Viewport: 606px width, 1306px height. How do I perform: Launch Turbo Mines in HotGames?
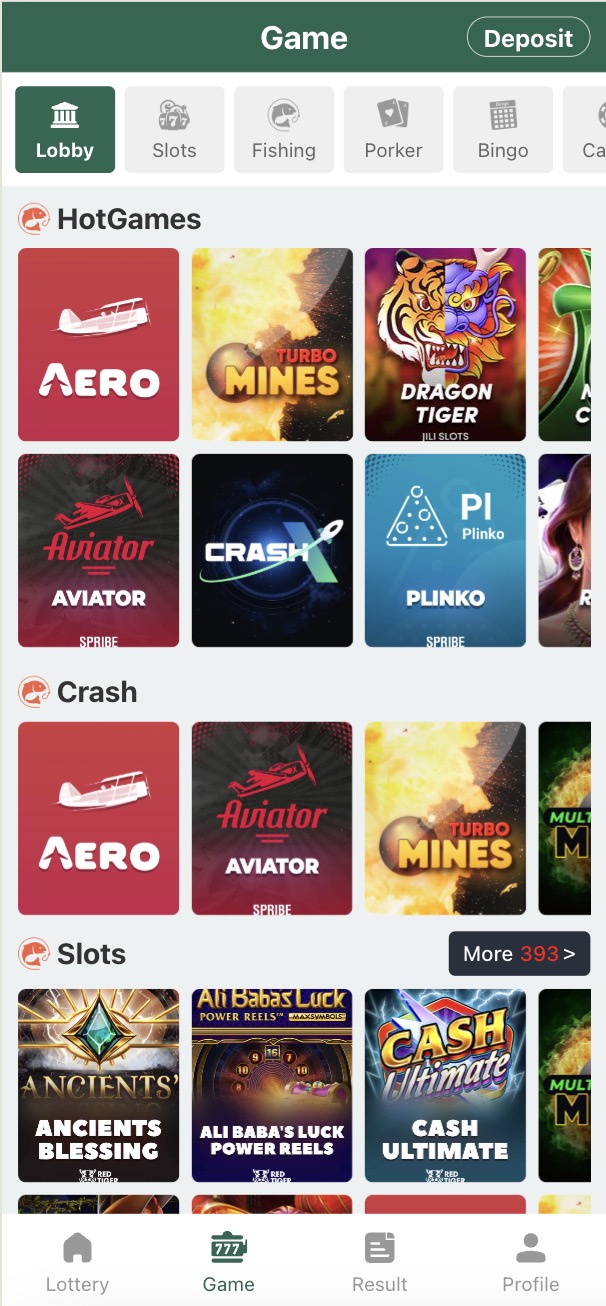[x=272, y=344]
